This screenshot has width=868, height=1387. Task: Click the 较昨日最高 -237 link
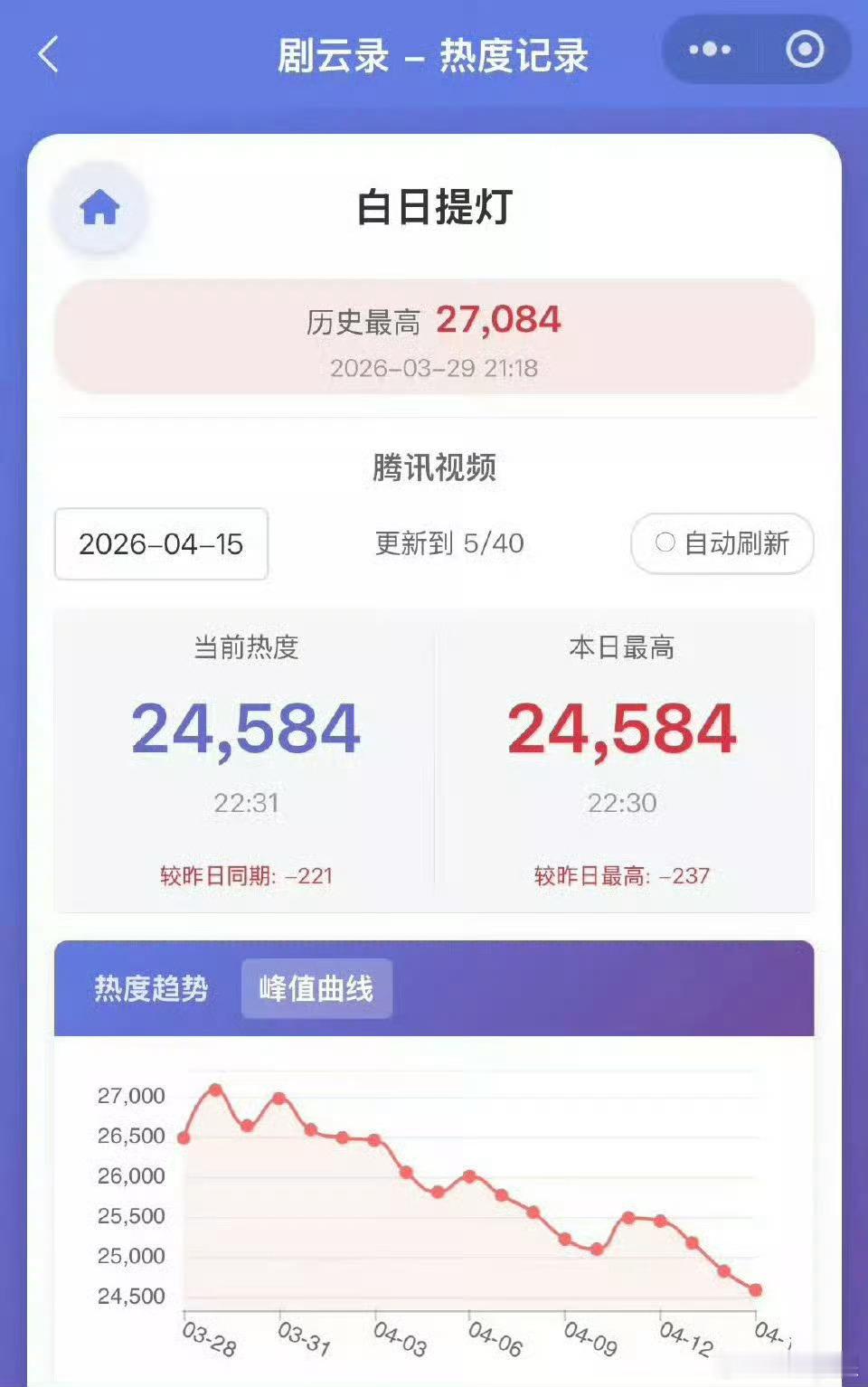(624, 875)
